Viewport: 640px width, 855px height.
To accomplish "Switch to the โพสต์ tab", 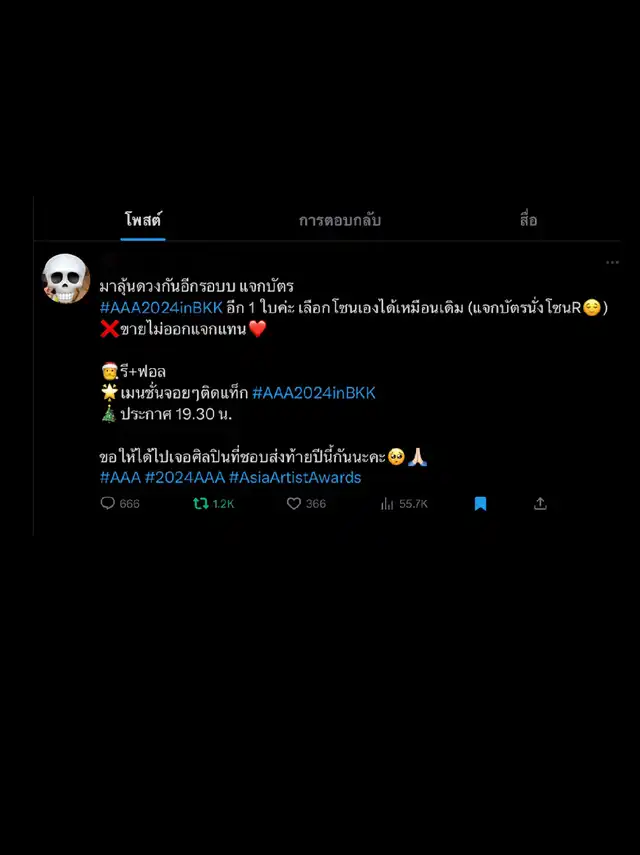I will [143, 220].
